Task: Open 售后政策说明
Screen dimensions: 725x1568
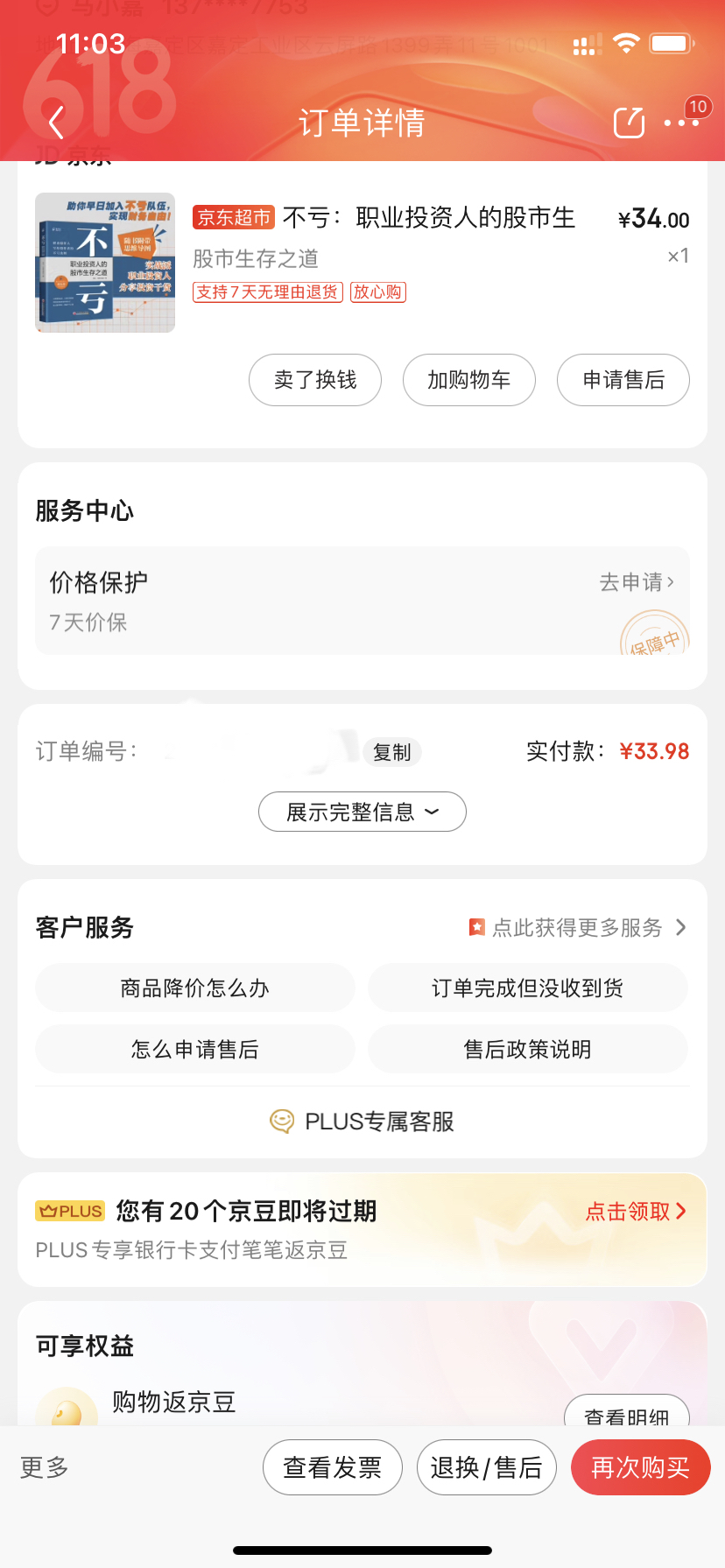Action: click(x=527, y=1050)
